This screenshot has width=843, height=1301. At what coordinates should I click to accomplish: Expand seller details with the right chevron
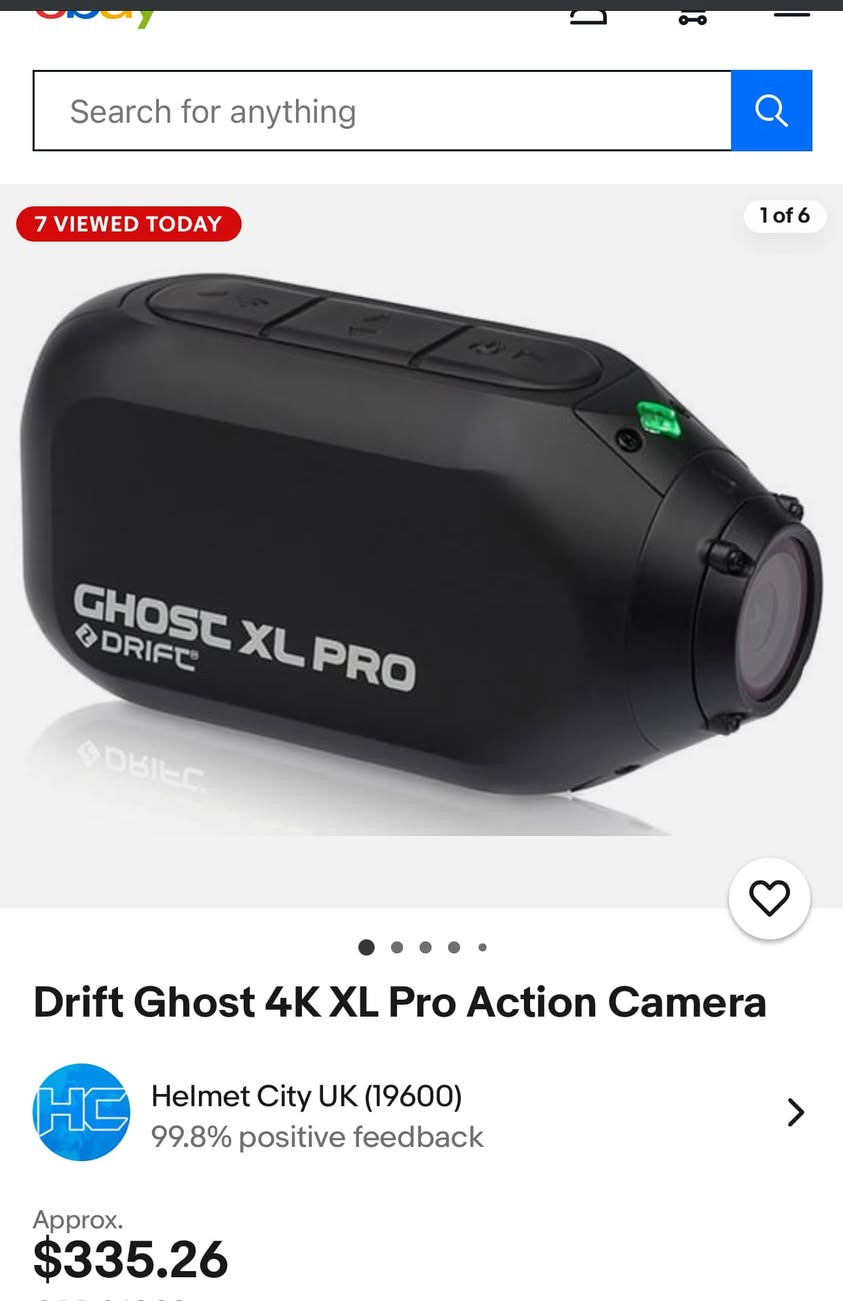795,1112
